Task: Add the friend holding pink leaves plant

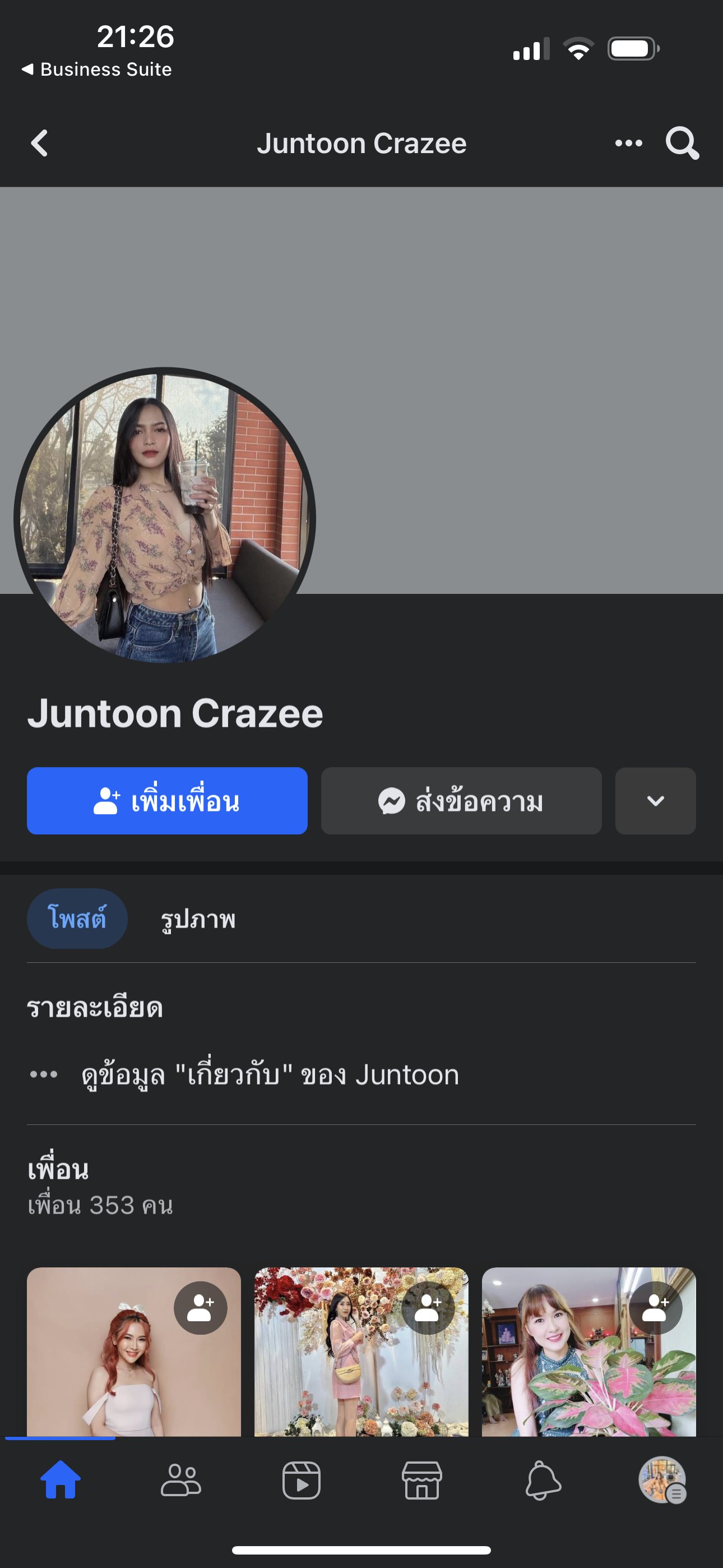Action: click(x=655, y=1307)
